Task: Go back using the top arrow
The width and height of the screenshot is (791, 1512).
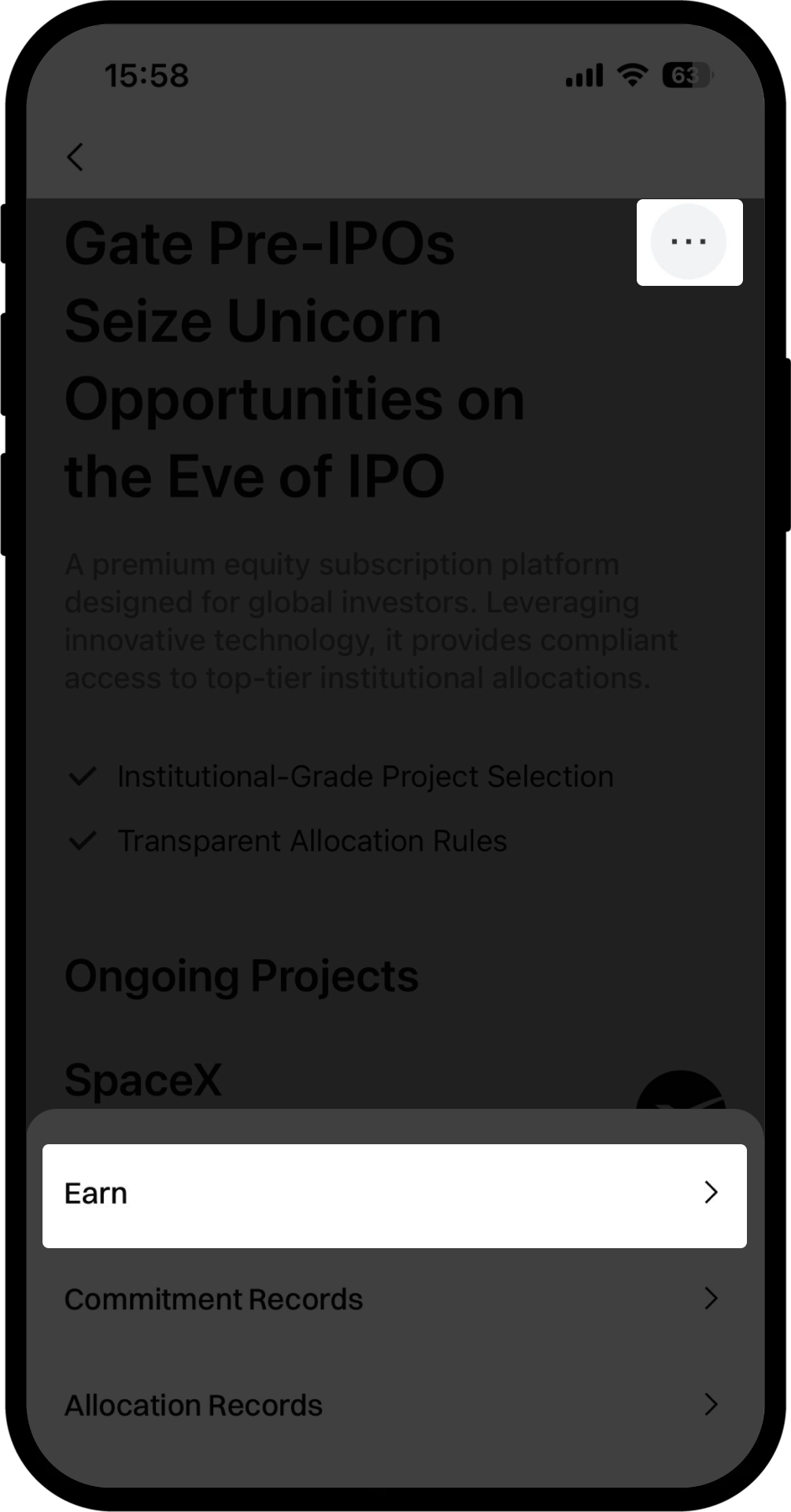Action: click(x=76, y=157)
